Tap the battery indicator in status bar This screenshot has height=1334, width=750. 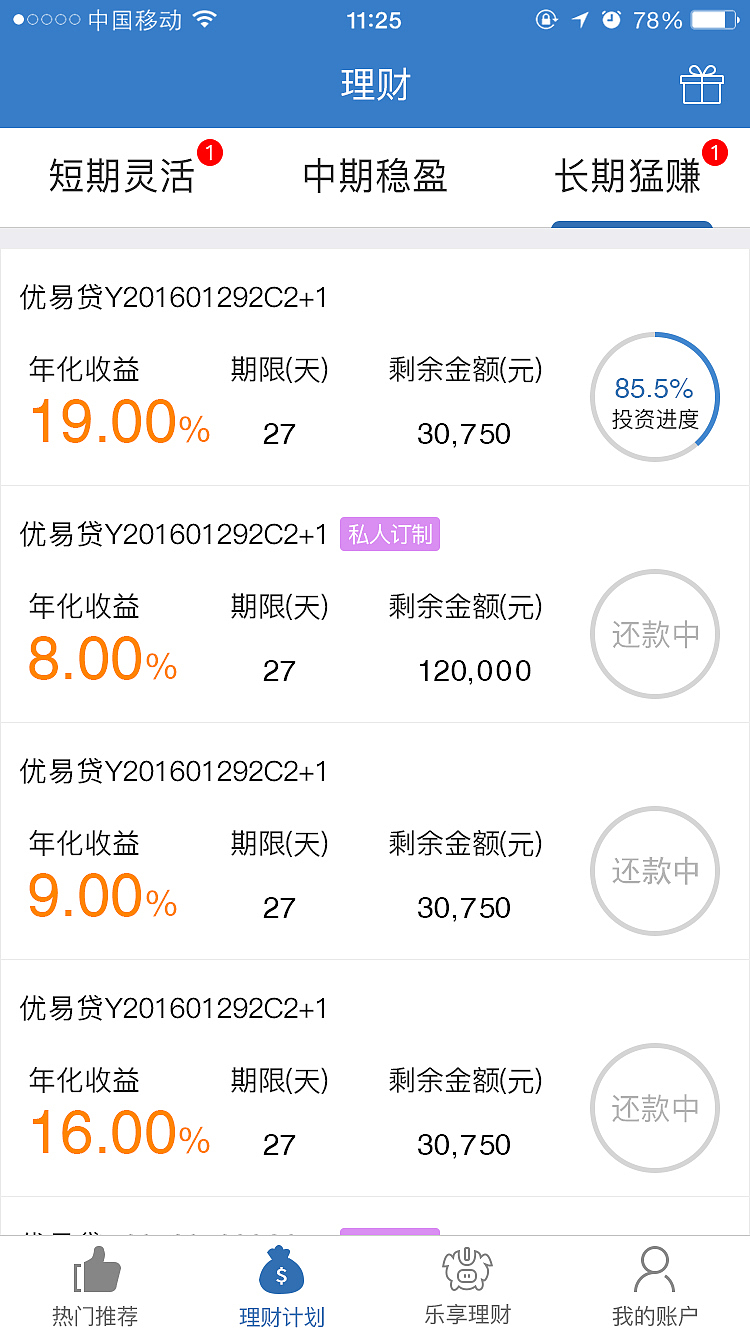(x=712, y=18)
